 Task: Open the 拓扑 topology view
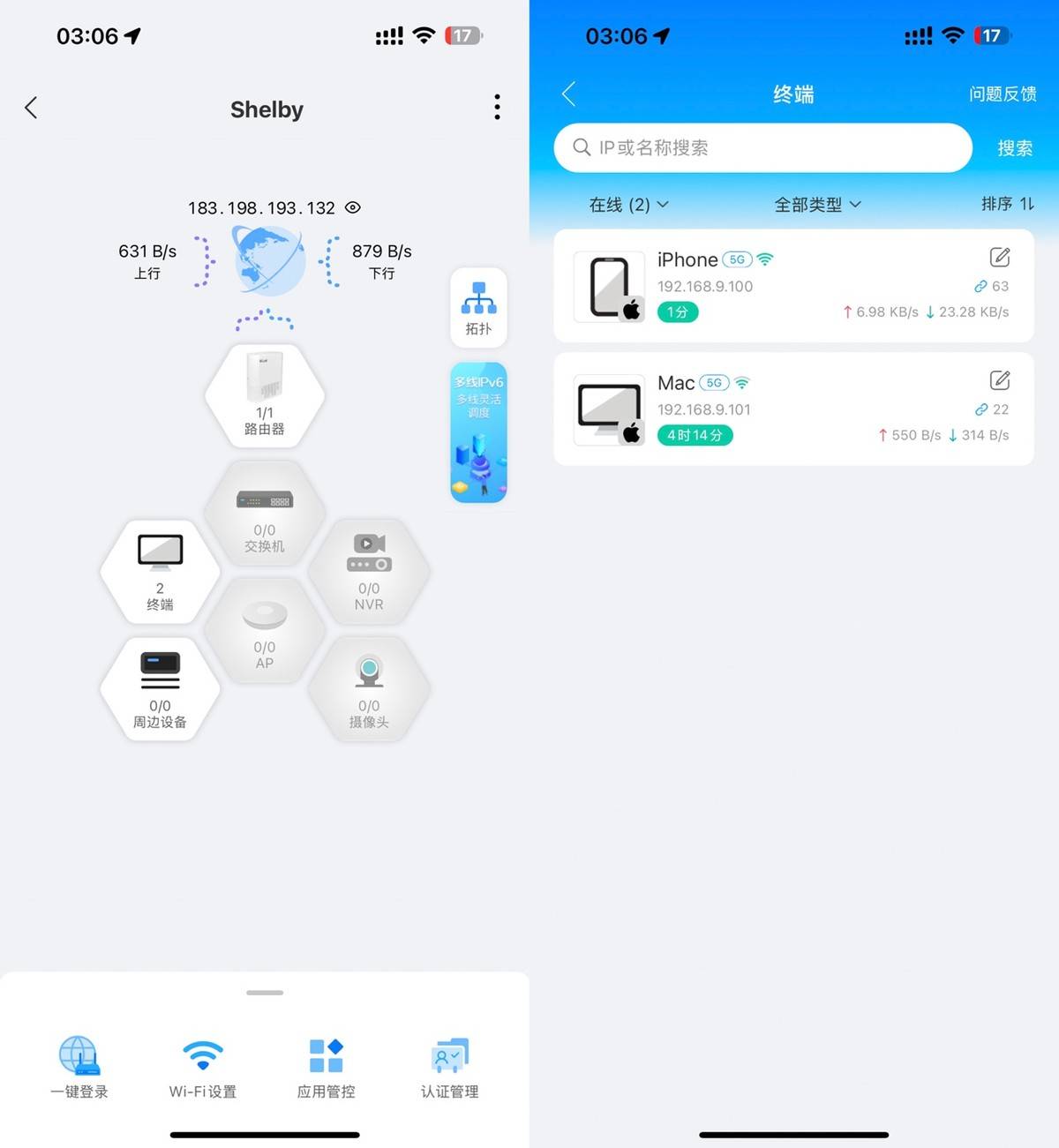(478, 307)
